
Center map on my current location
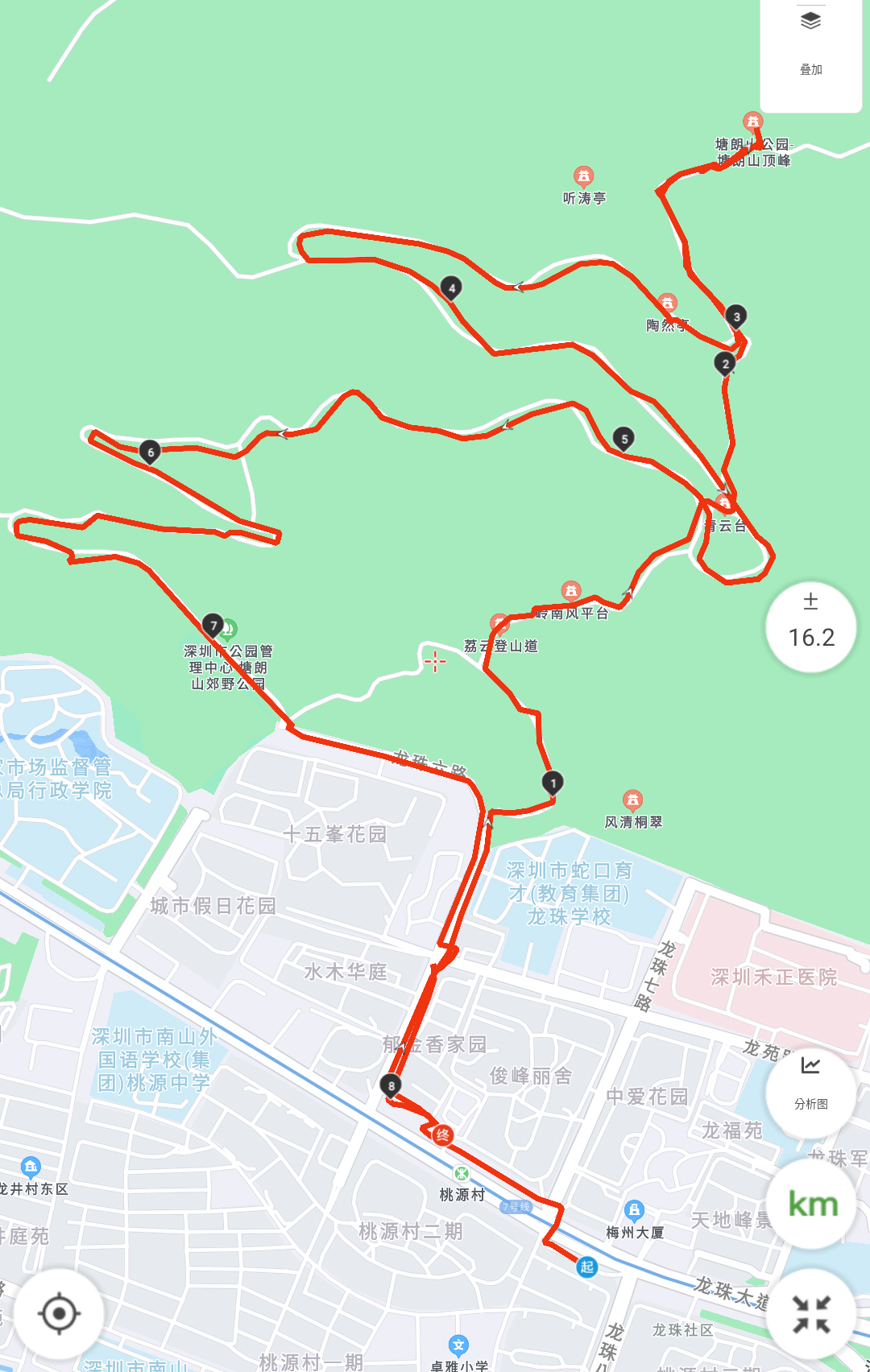[x=59, y=1314]
